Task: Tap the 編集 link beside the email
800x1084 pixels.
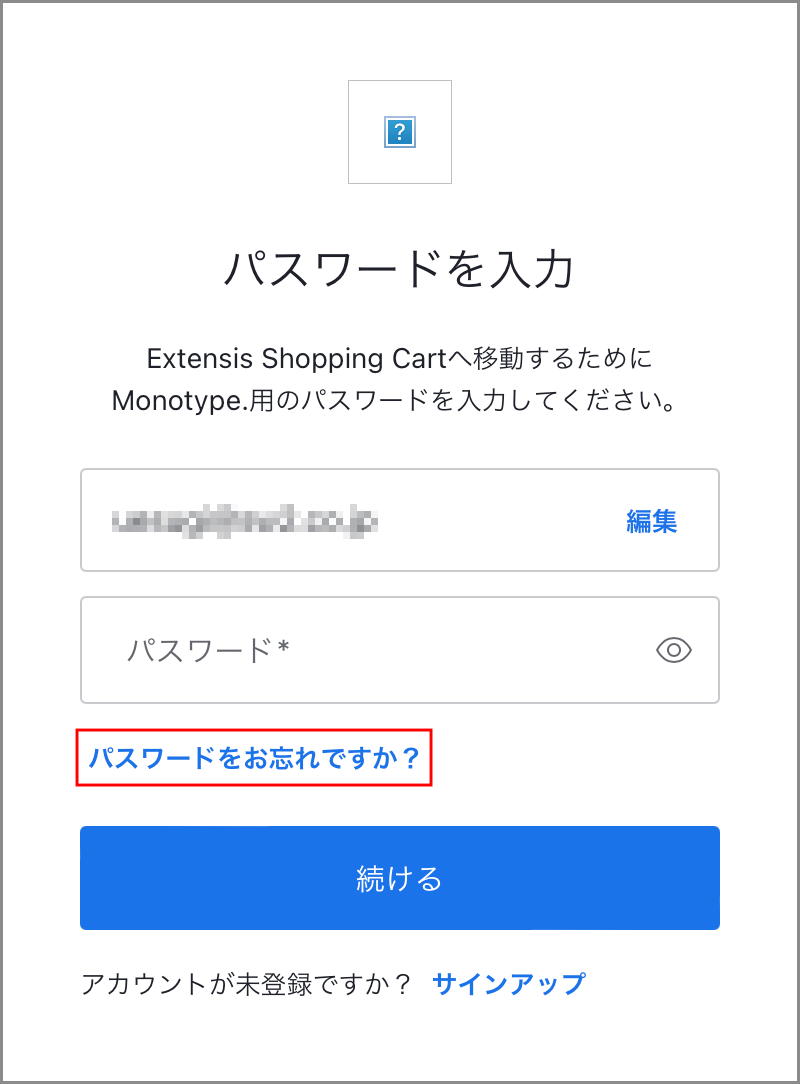Action: point(651,521)
